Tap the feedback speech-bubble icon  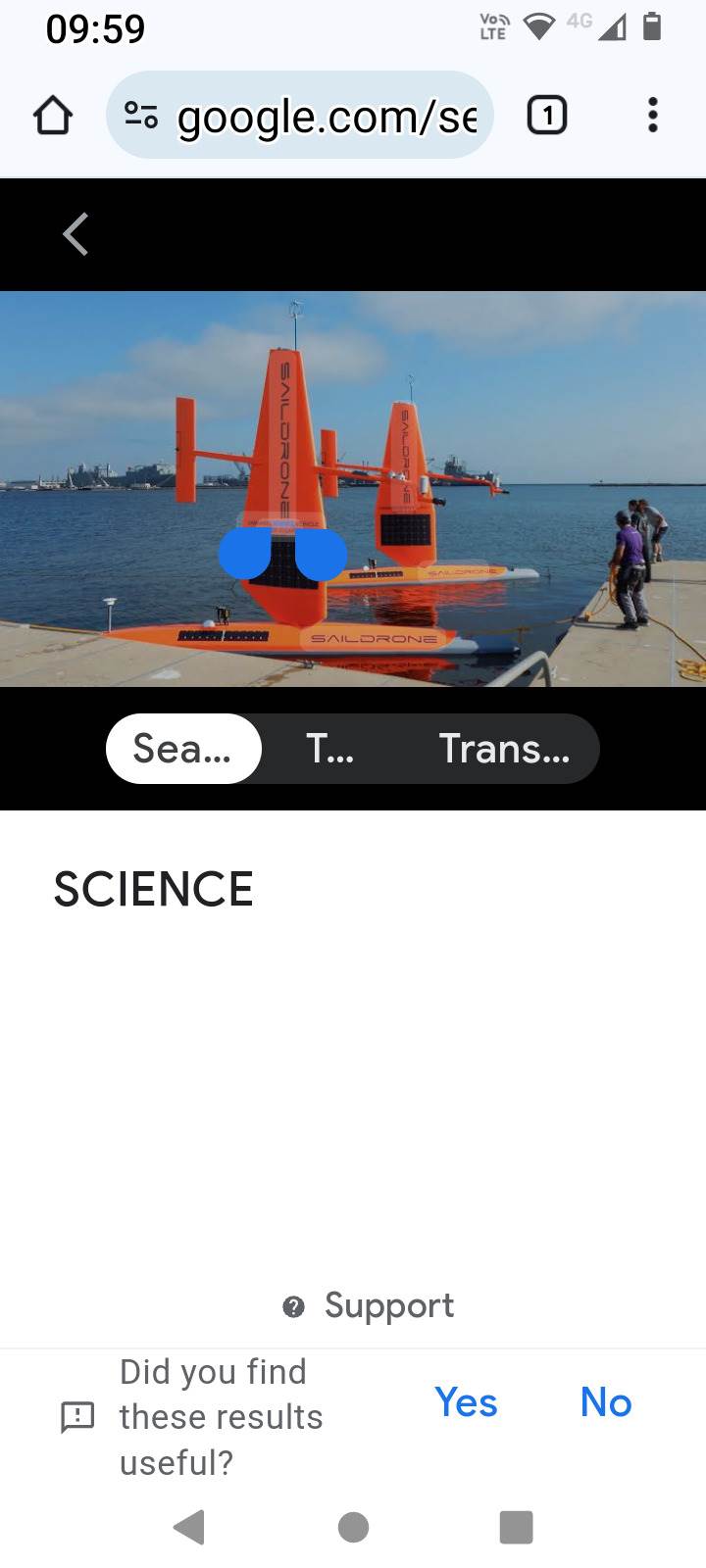coord(76,1416)
